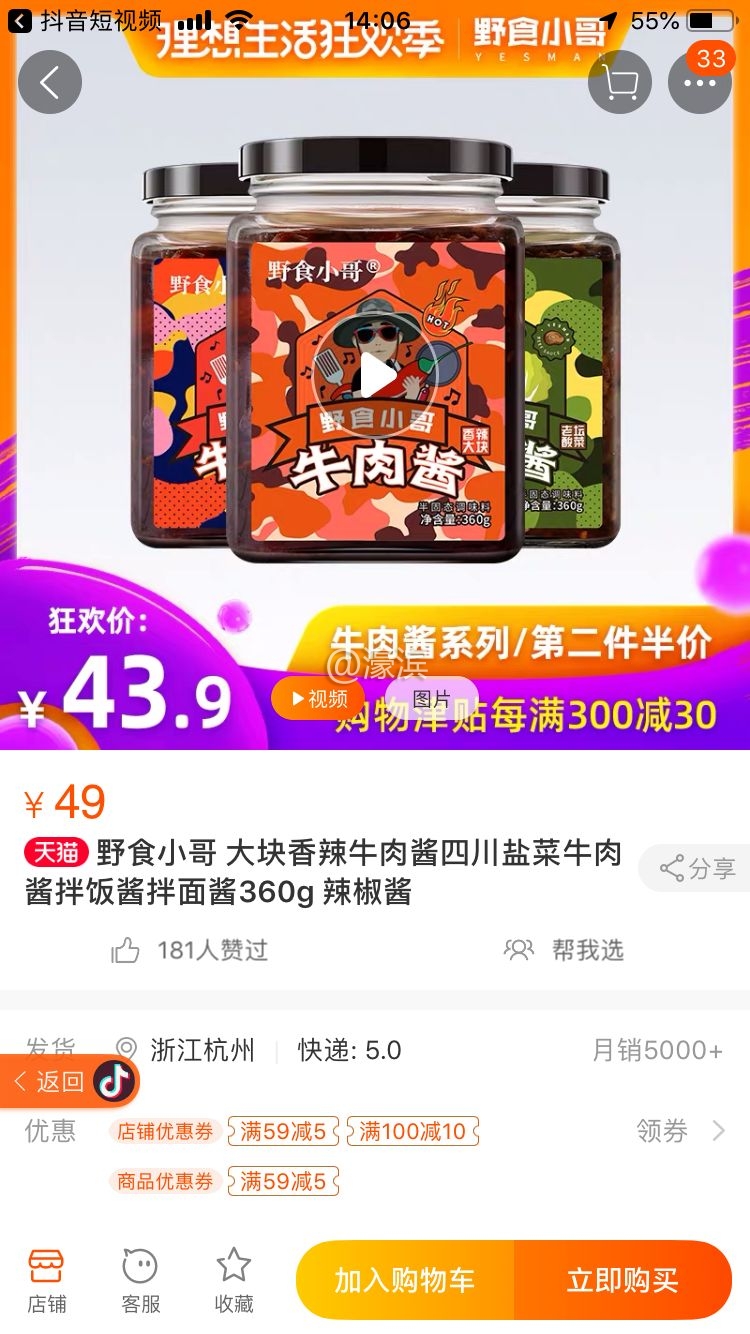Share this product via 分享
Screen dimensions: 750x1334
698,868
